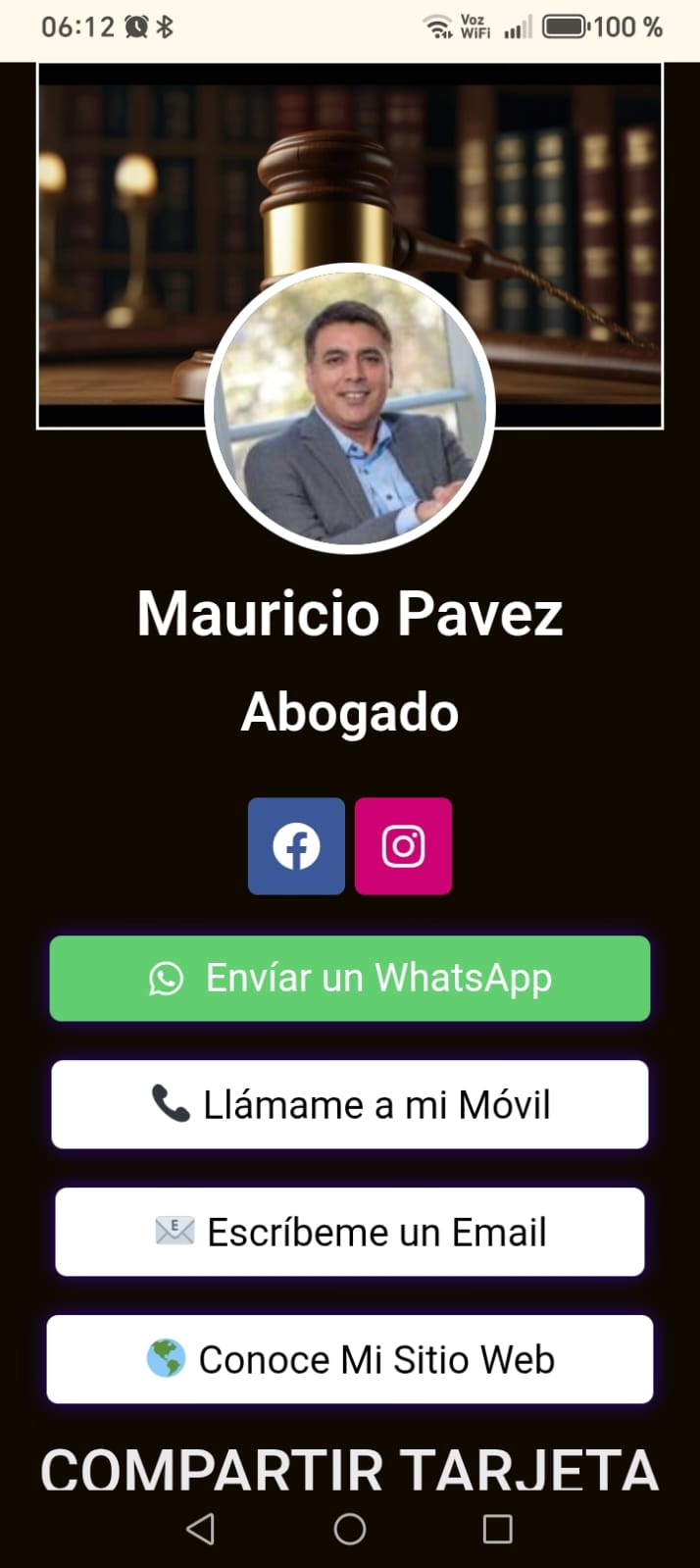This screenshot has width=700, height=1568.
Task: Go back with system back button
Action: click(x=200, y=1528)
